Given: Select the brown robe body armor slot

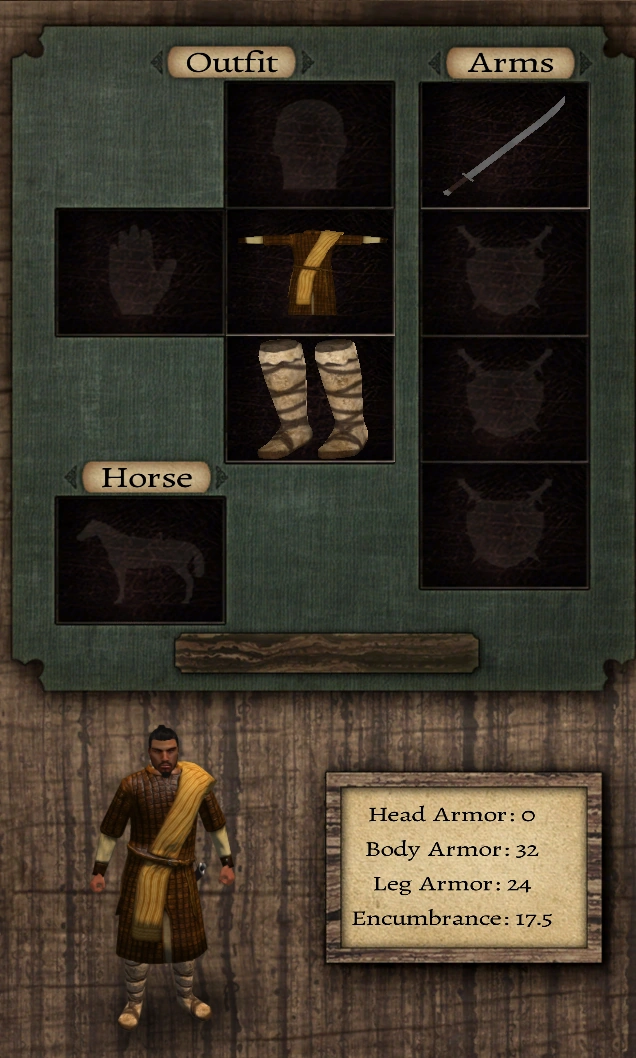Looking at the screenshot, I should tap(310, 271).
